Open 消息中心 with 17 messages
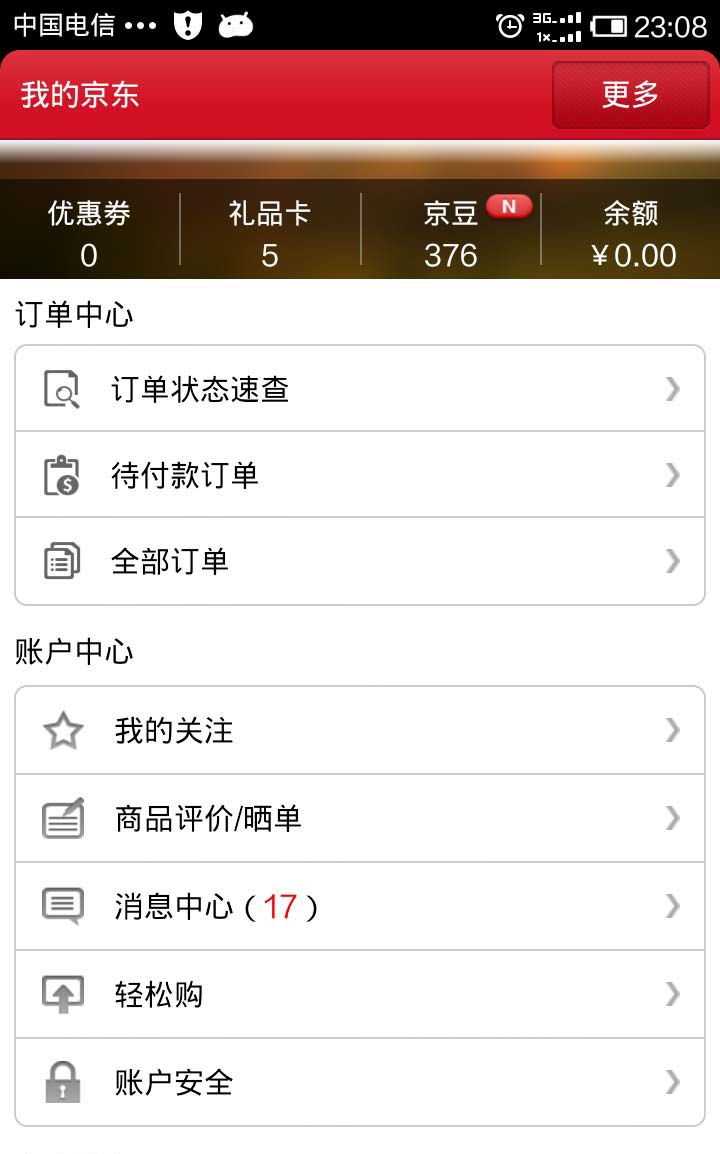The height and width of the screenshot is (1154, 720). coord(360,907)
